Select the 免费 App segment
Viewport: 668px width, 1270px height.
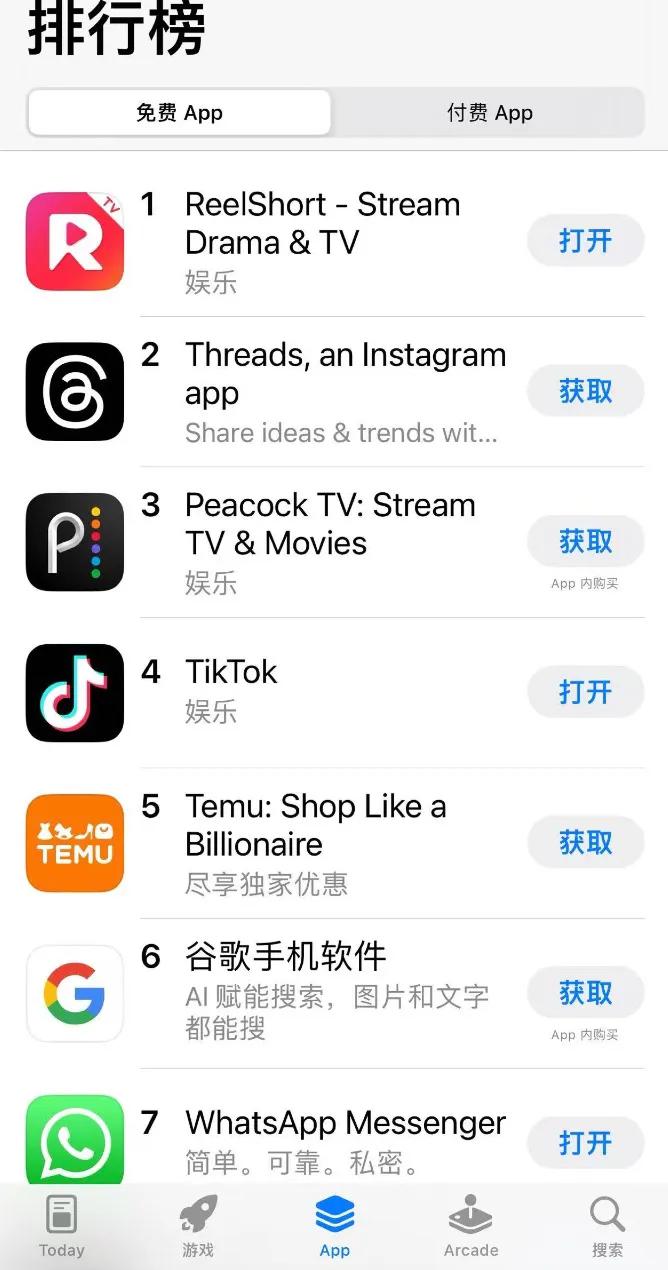[179, 113]
